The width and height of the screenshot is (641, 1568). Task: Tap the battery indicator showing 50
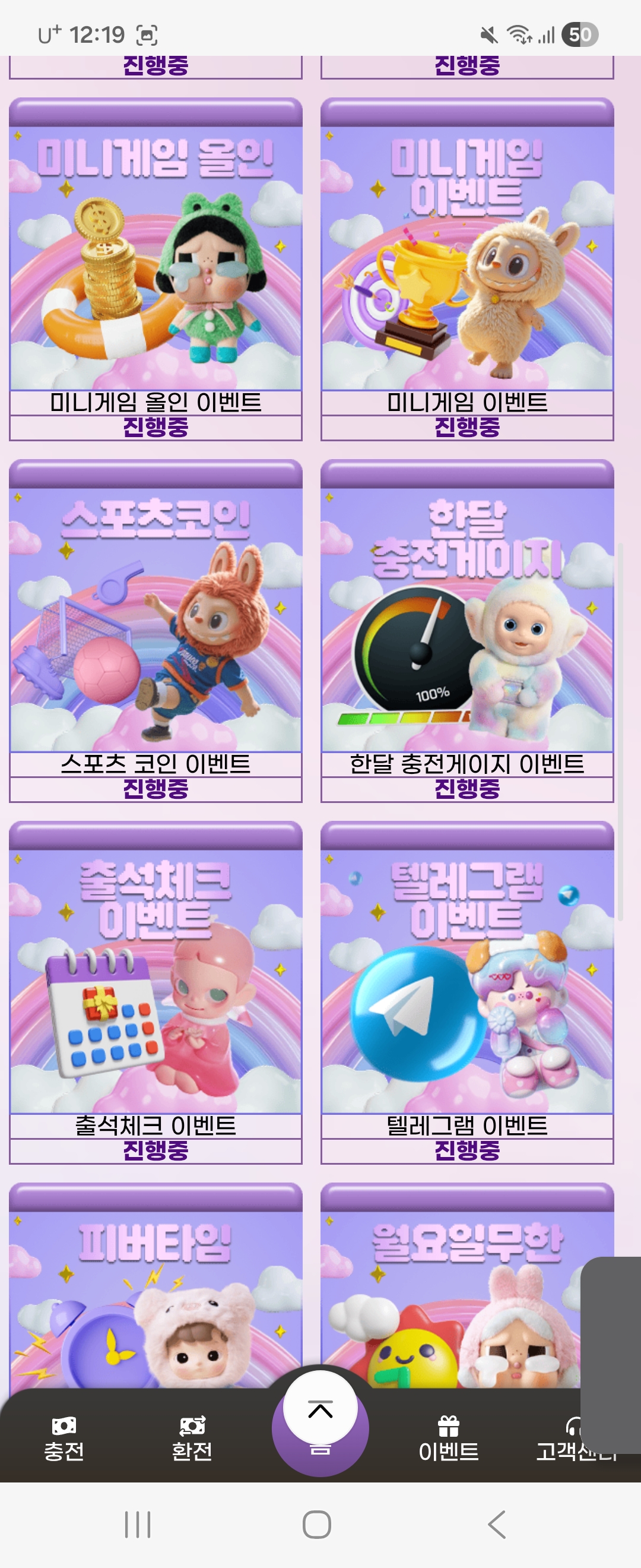(x=580, y=34)
